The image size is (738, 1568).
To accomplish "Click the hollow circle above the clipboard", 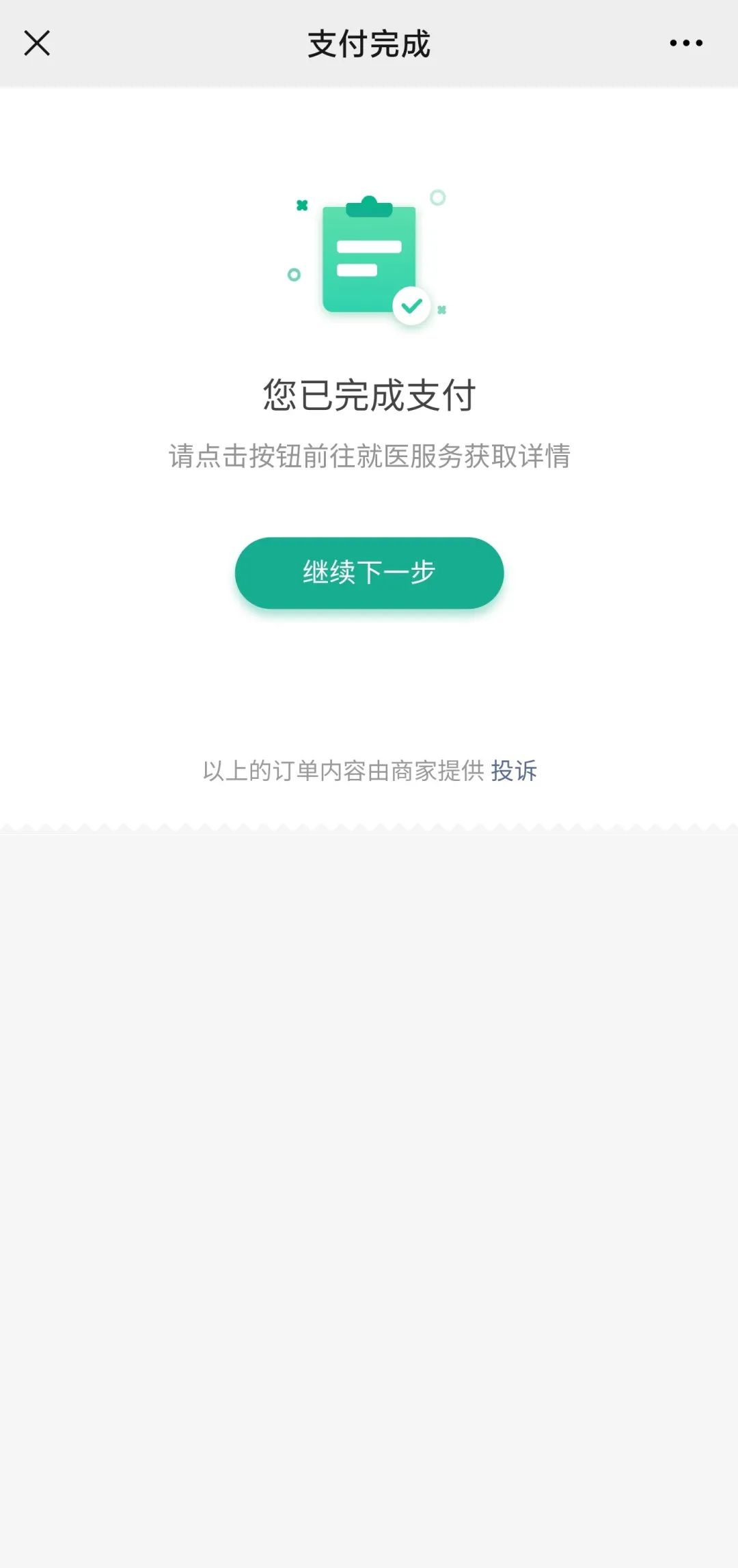I will [438, 197].
